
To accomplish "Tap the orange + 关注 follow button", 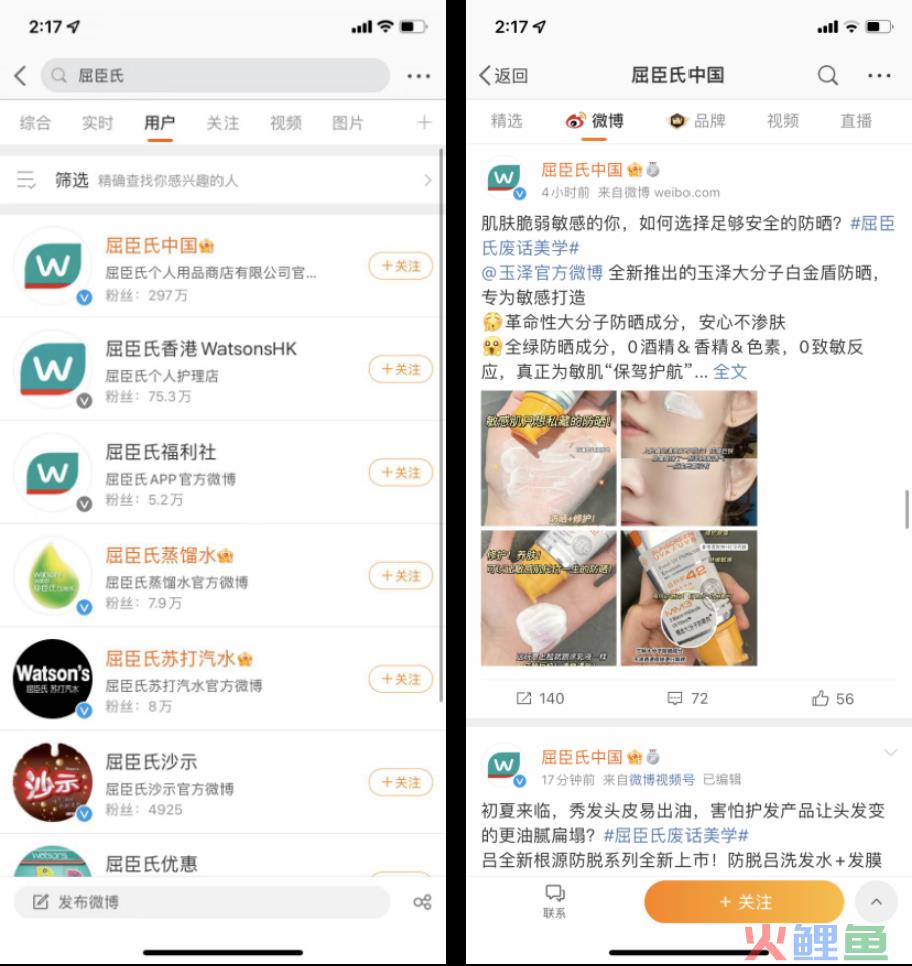I will [744, 902].
